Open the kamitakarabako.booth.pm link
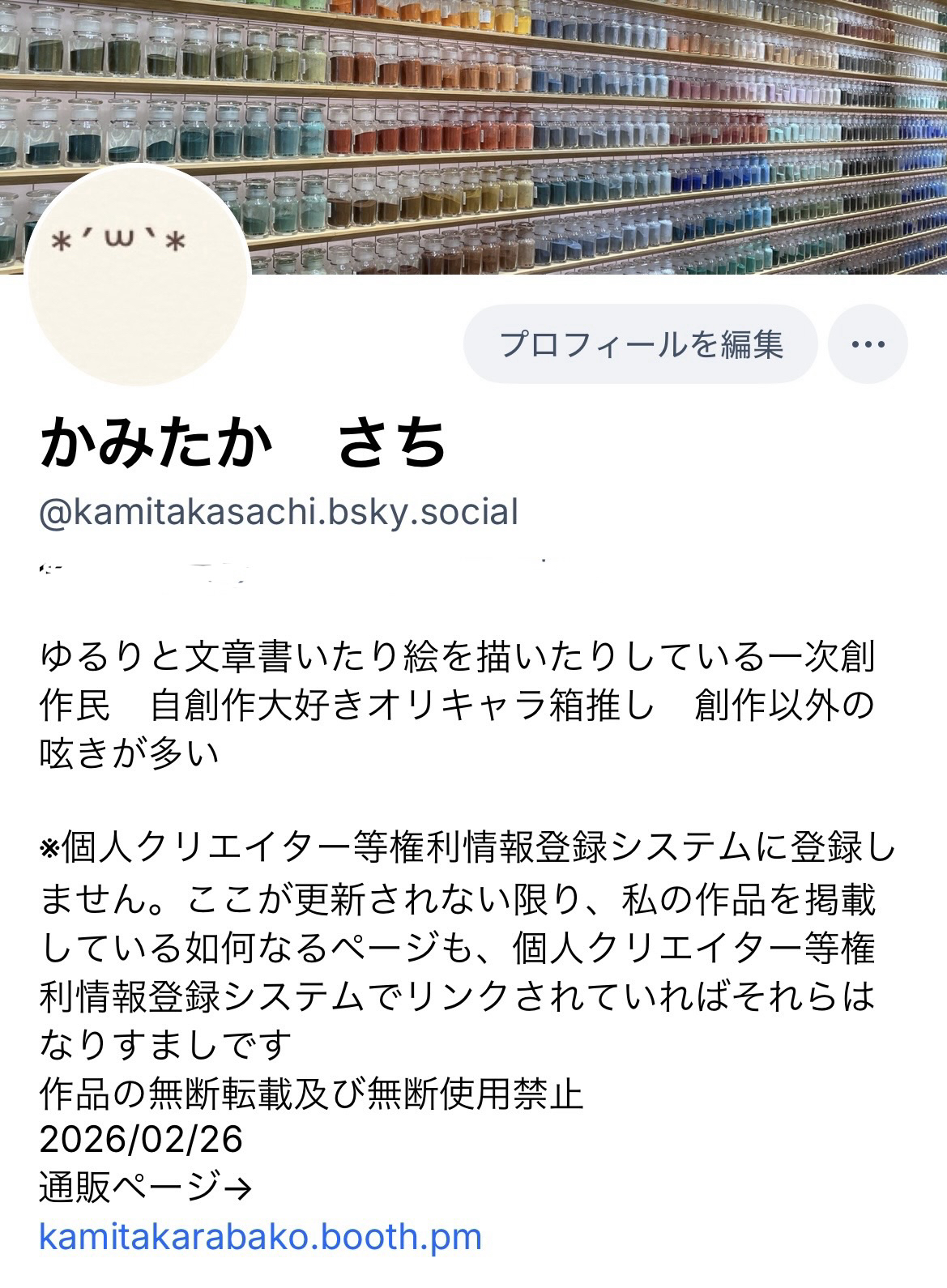The width and height of the screenshot is (947, 1288). (x=260, y=1237)
